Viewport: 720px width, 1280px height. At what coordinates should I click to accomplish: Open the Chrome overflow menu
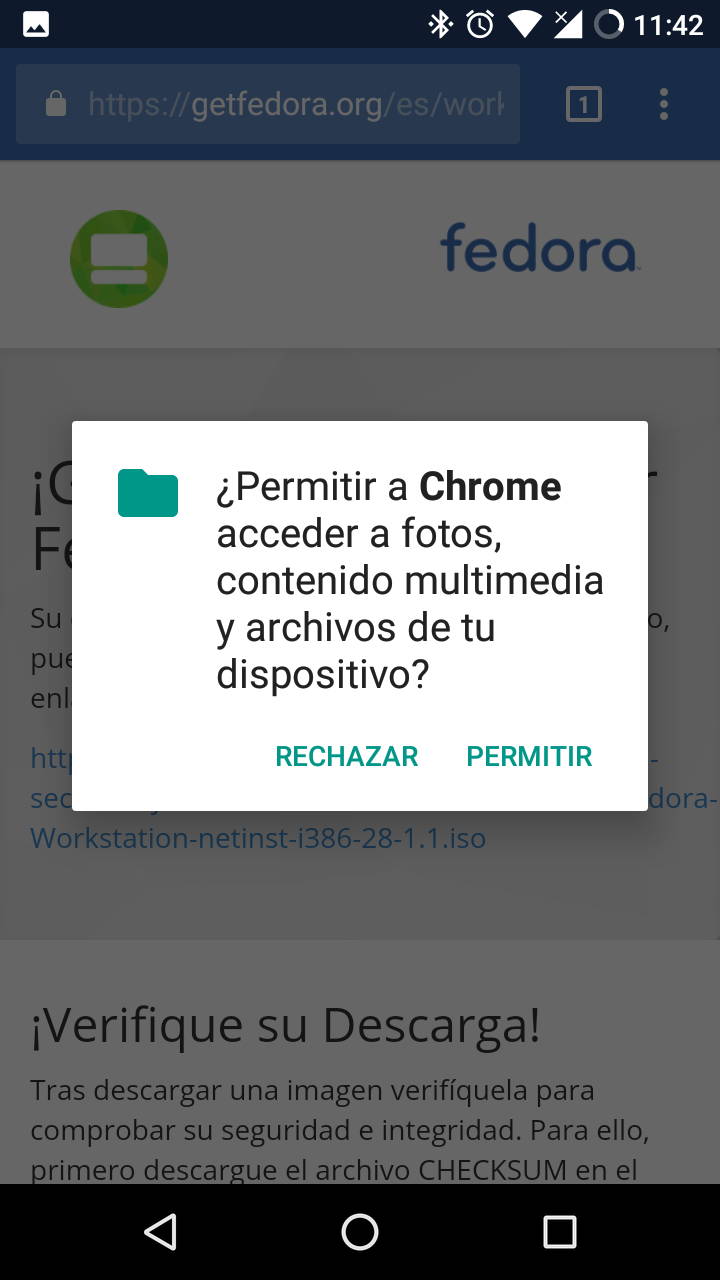[x=664, y=104]
